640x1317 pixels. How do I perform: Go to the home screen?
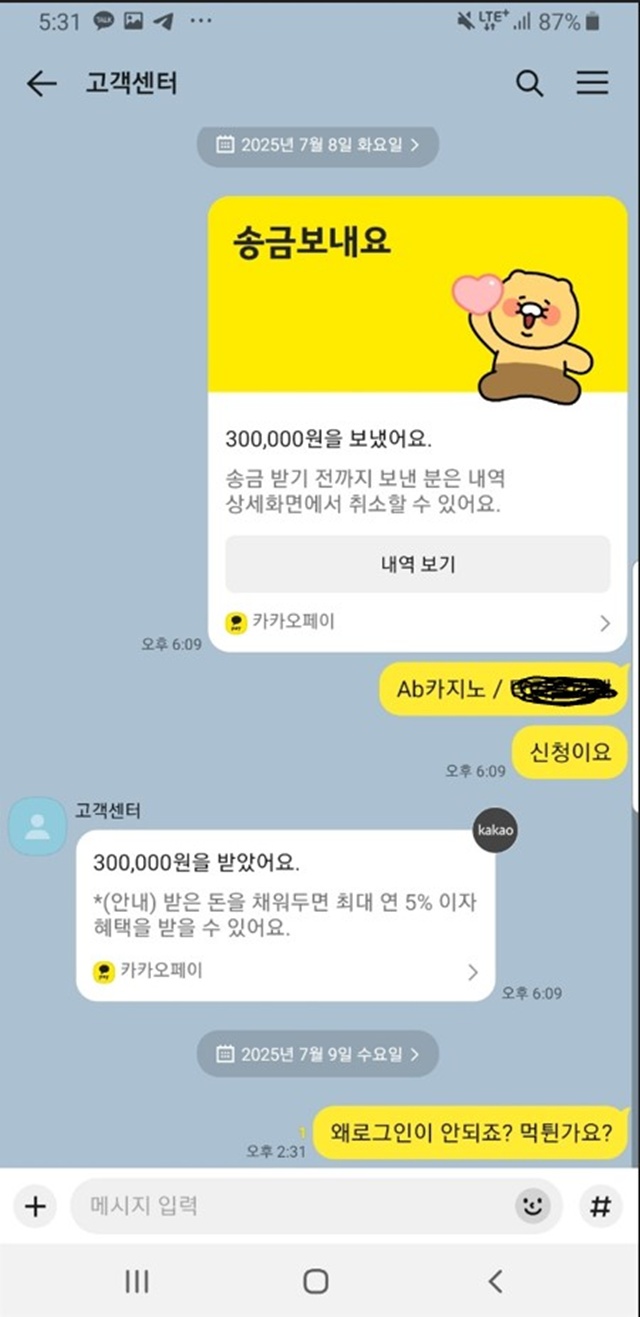click(316, 1281)
